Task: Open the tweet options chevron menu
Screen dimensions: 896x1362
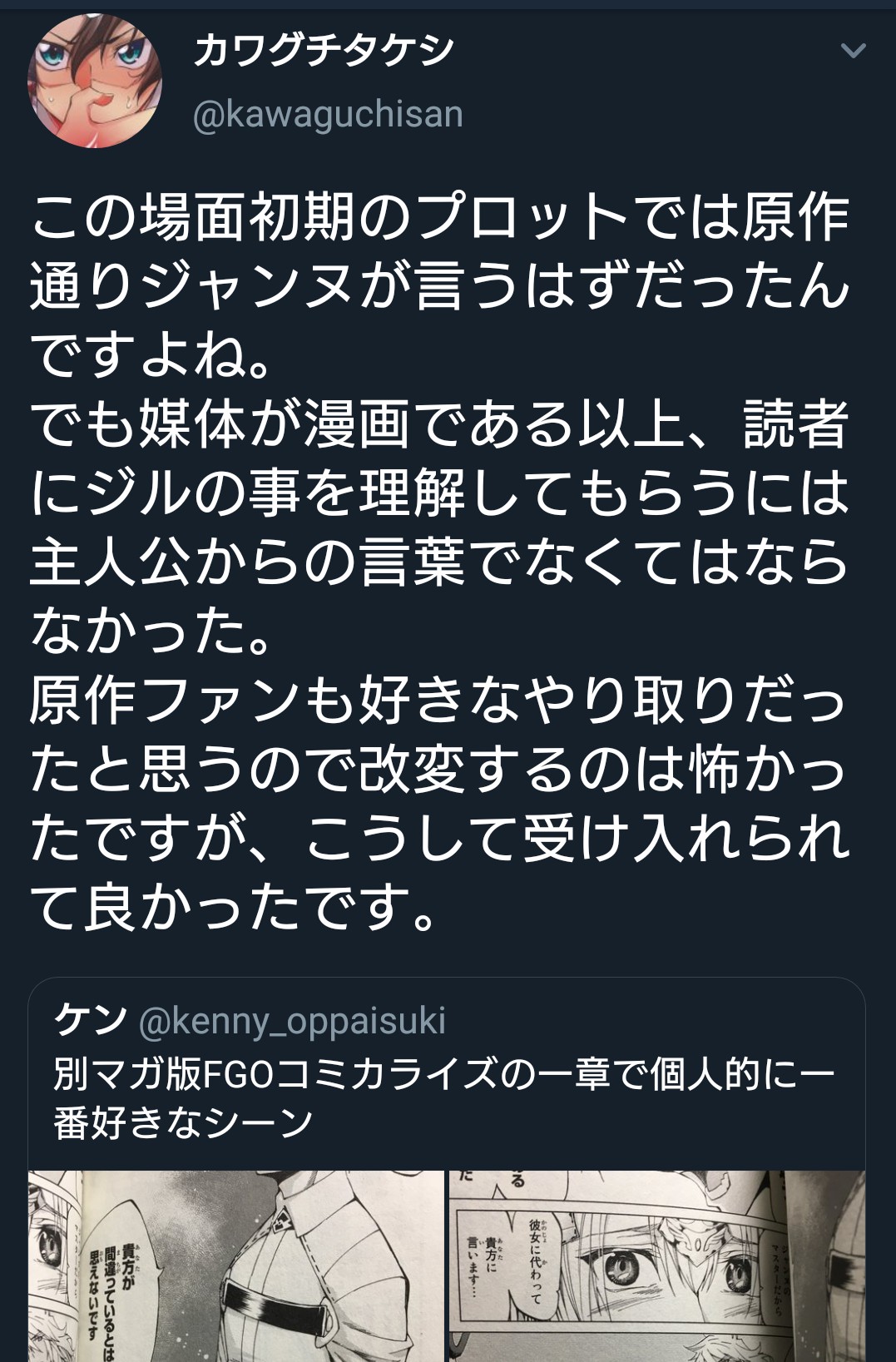Action: (x=853, y=52)
